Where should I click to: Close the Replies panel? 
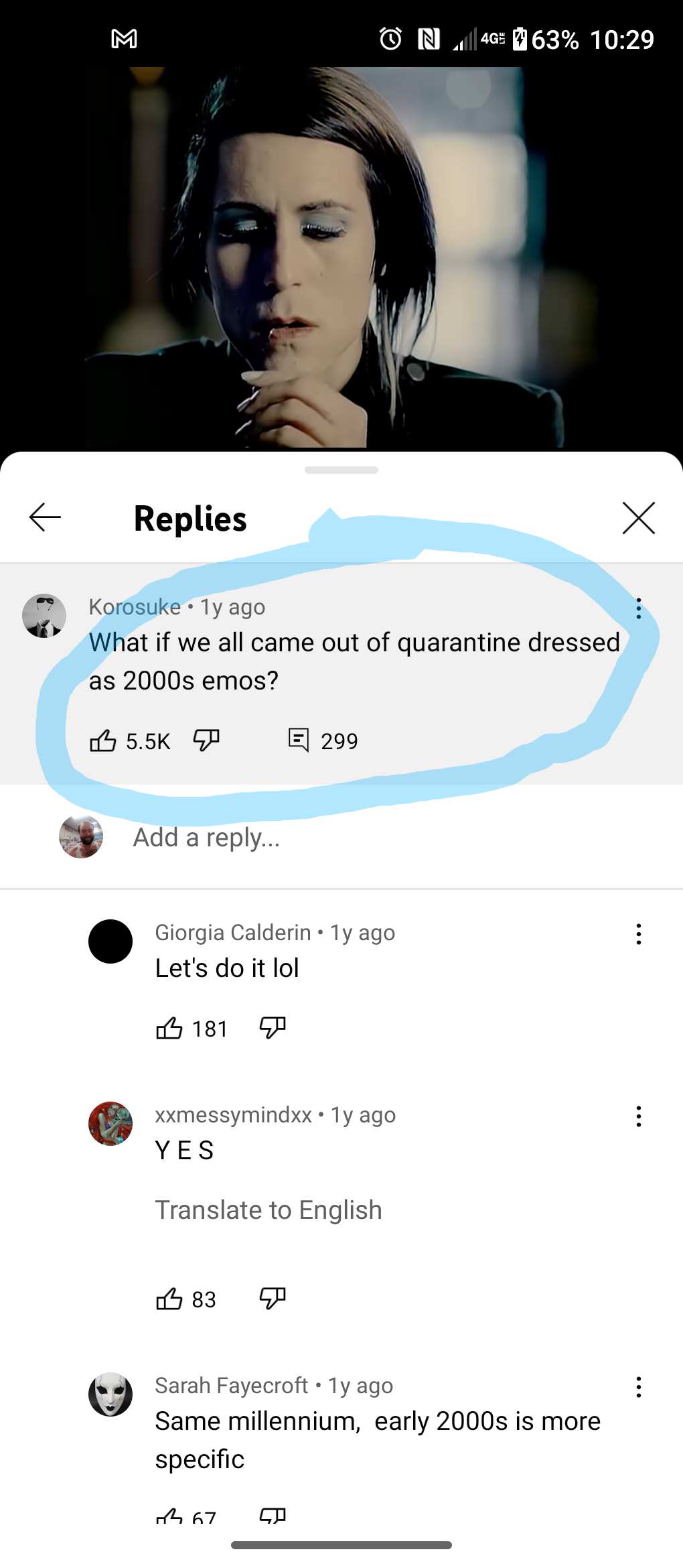pos(638,518)
